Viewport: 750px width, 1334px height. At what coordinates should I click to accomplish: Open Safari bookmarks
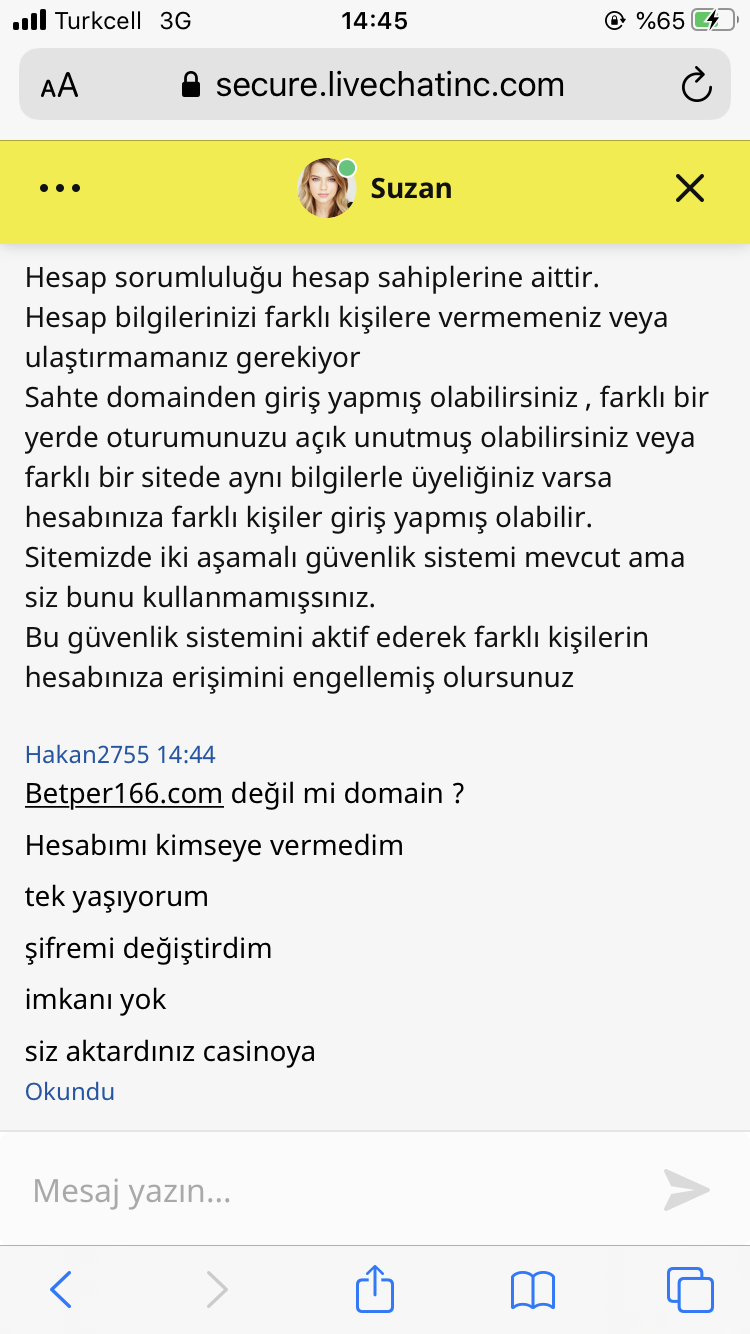click(532, 1290)
